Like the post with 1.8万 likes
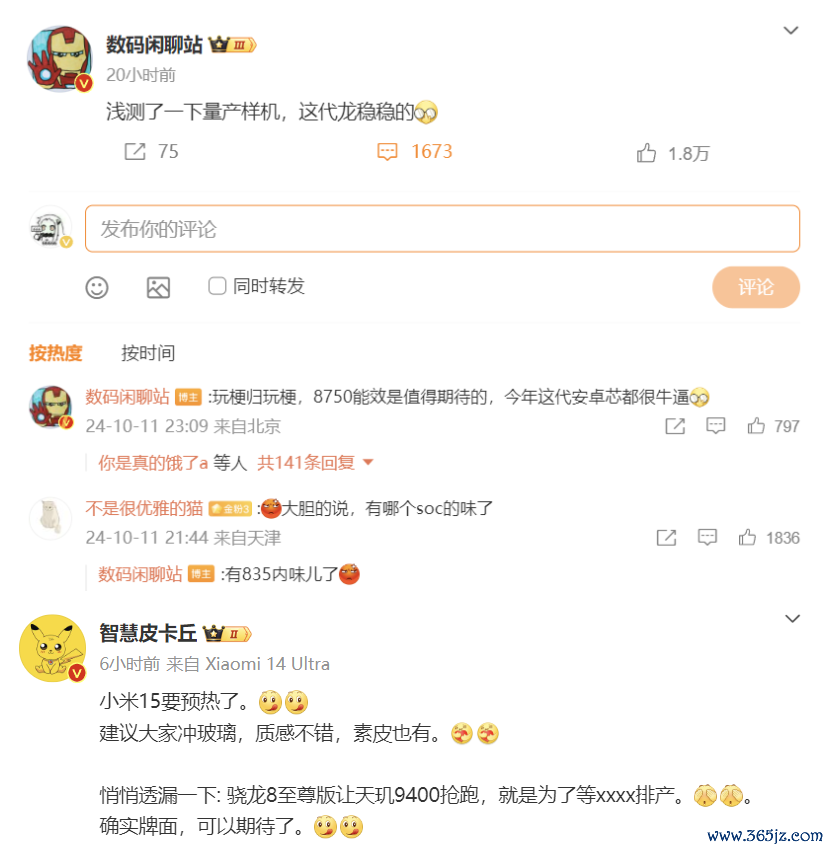Screen dimensions: 830x851 coord(646,153)
